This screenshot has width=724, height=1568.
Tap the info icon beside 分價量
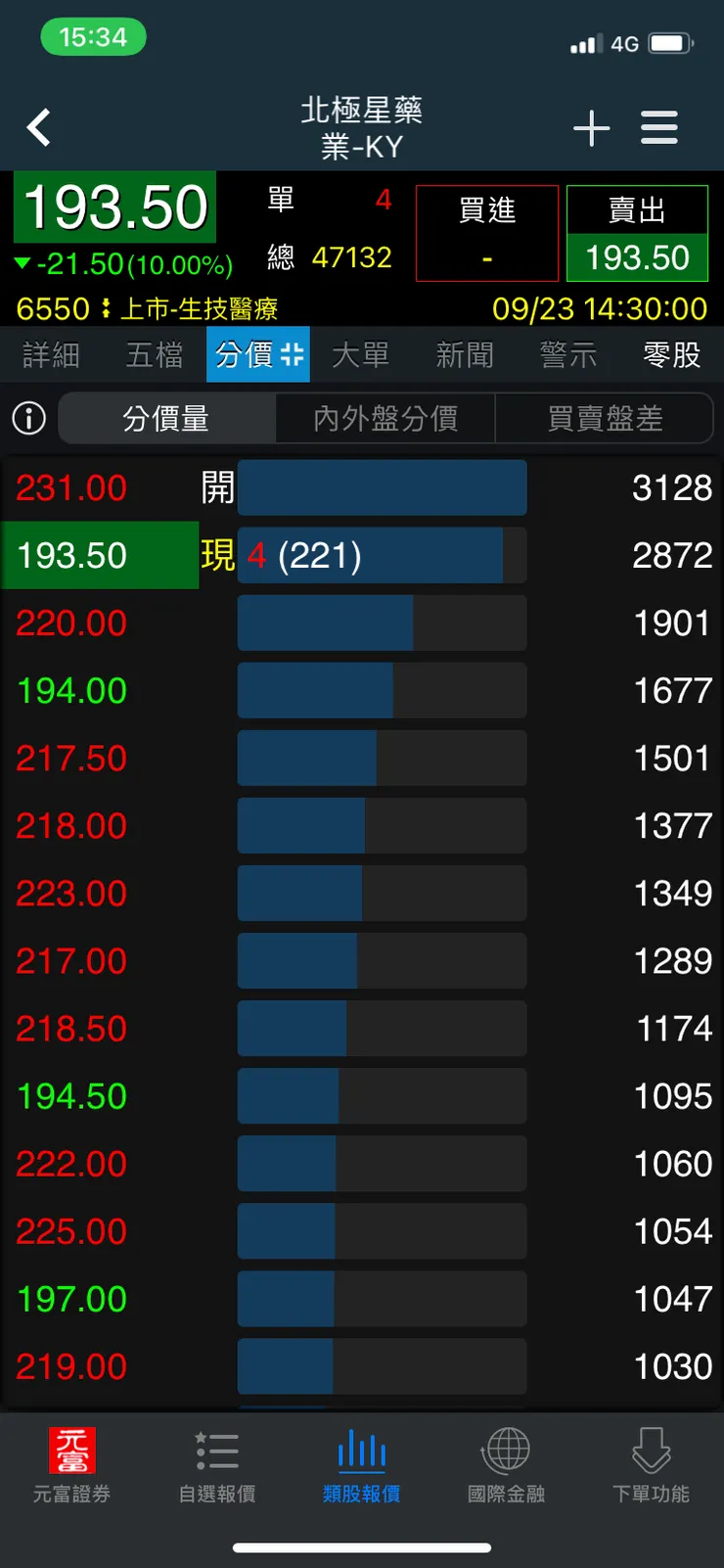pos(28,419)
